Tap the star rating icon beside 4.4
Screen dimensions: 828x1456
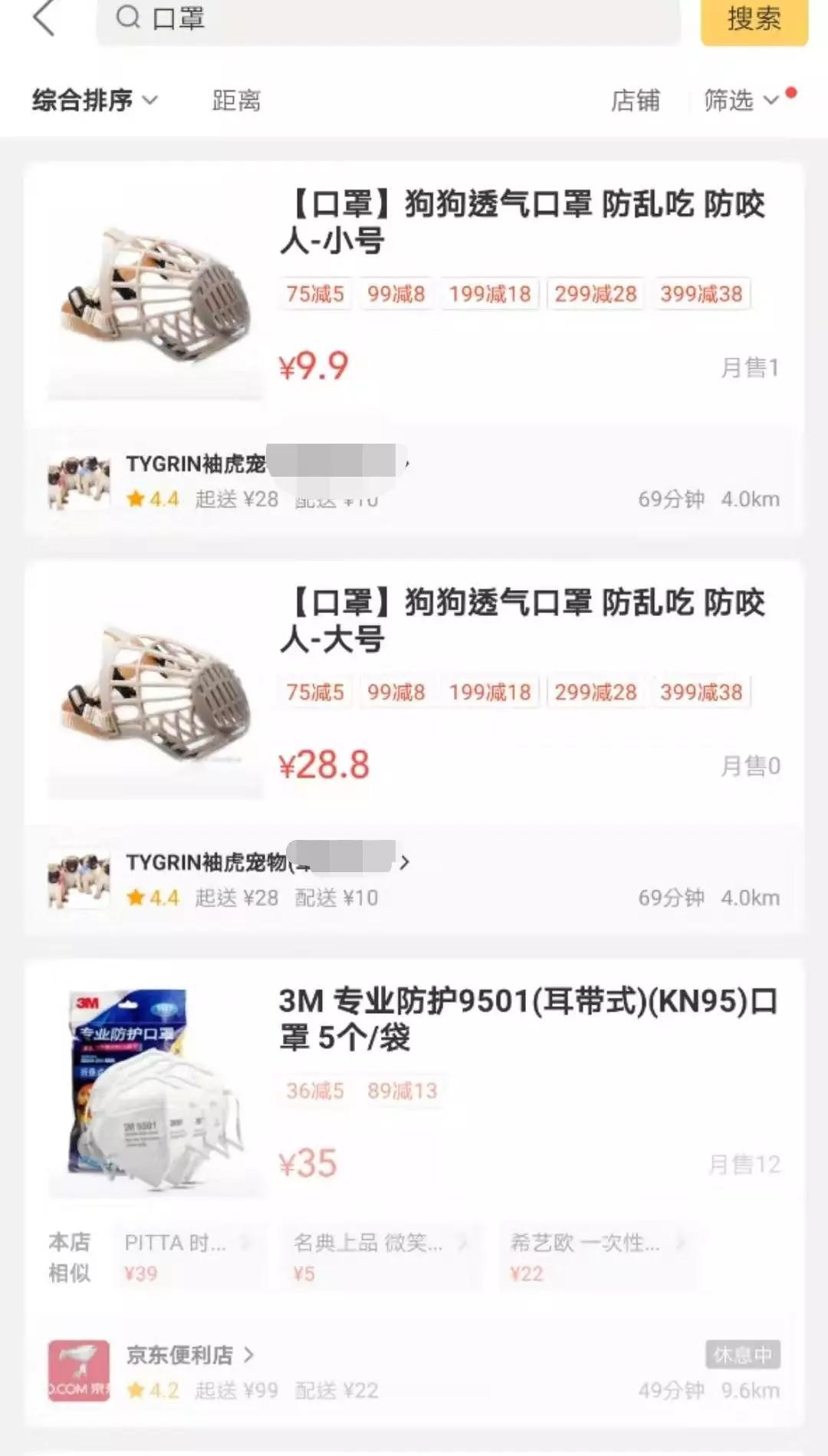(136, 498)
